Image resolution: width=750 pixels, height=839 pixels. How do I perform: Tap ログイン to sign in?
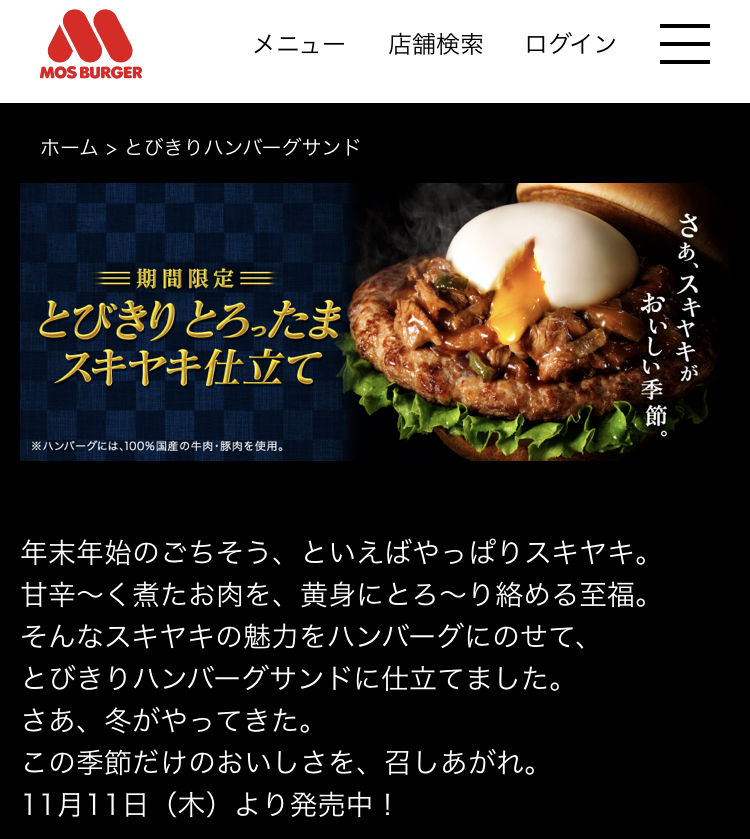(570, 44)
